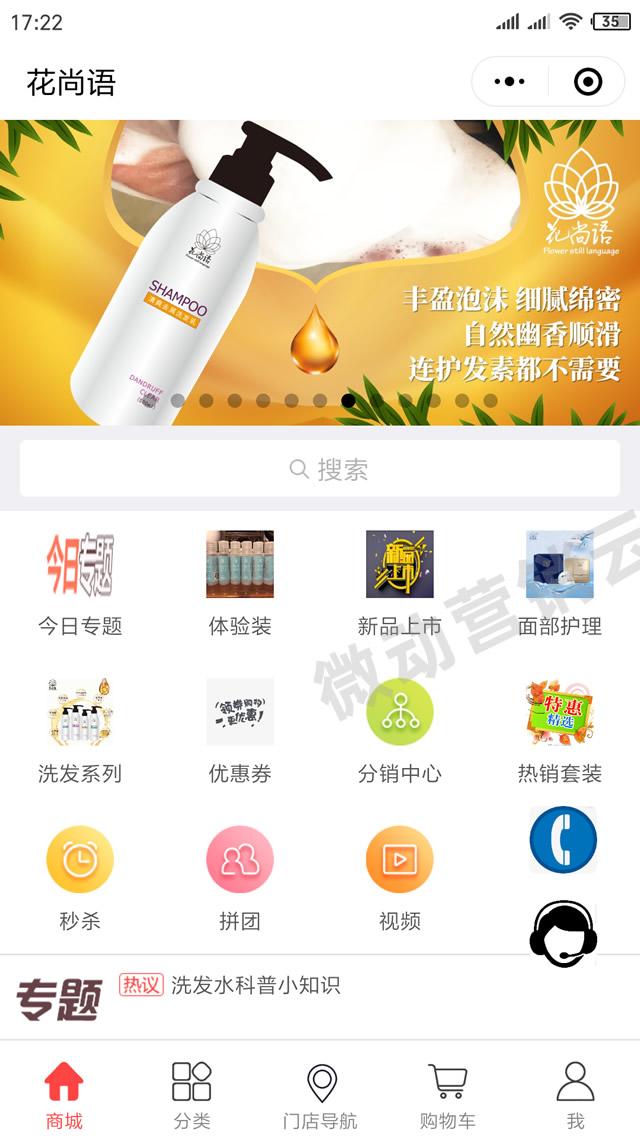This screenshot has height=1138, width=640.
Task: Open the 体验装 category
Action: 240,583
